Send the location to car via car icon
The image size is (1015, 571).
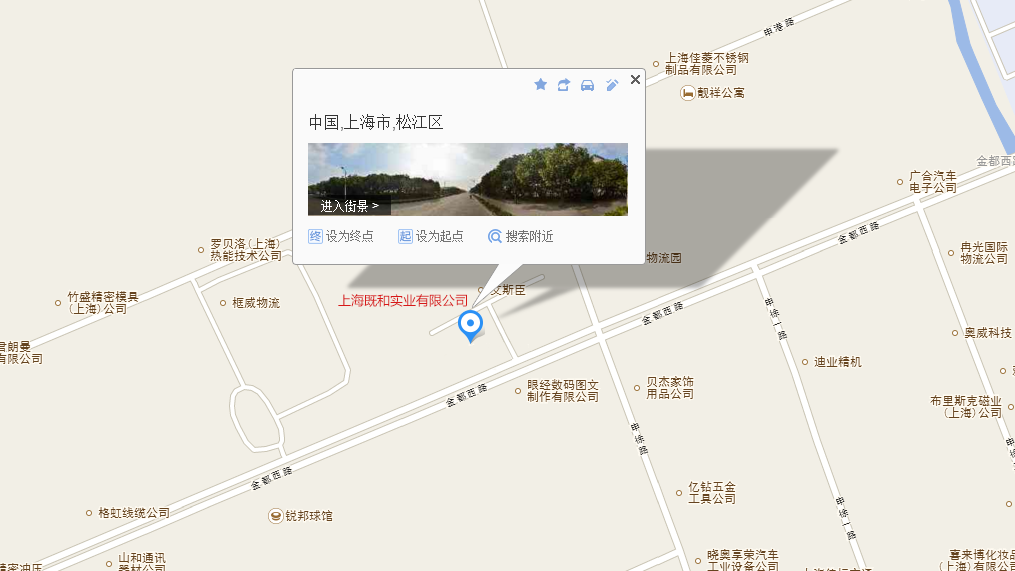click(x=588, y=85)
